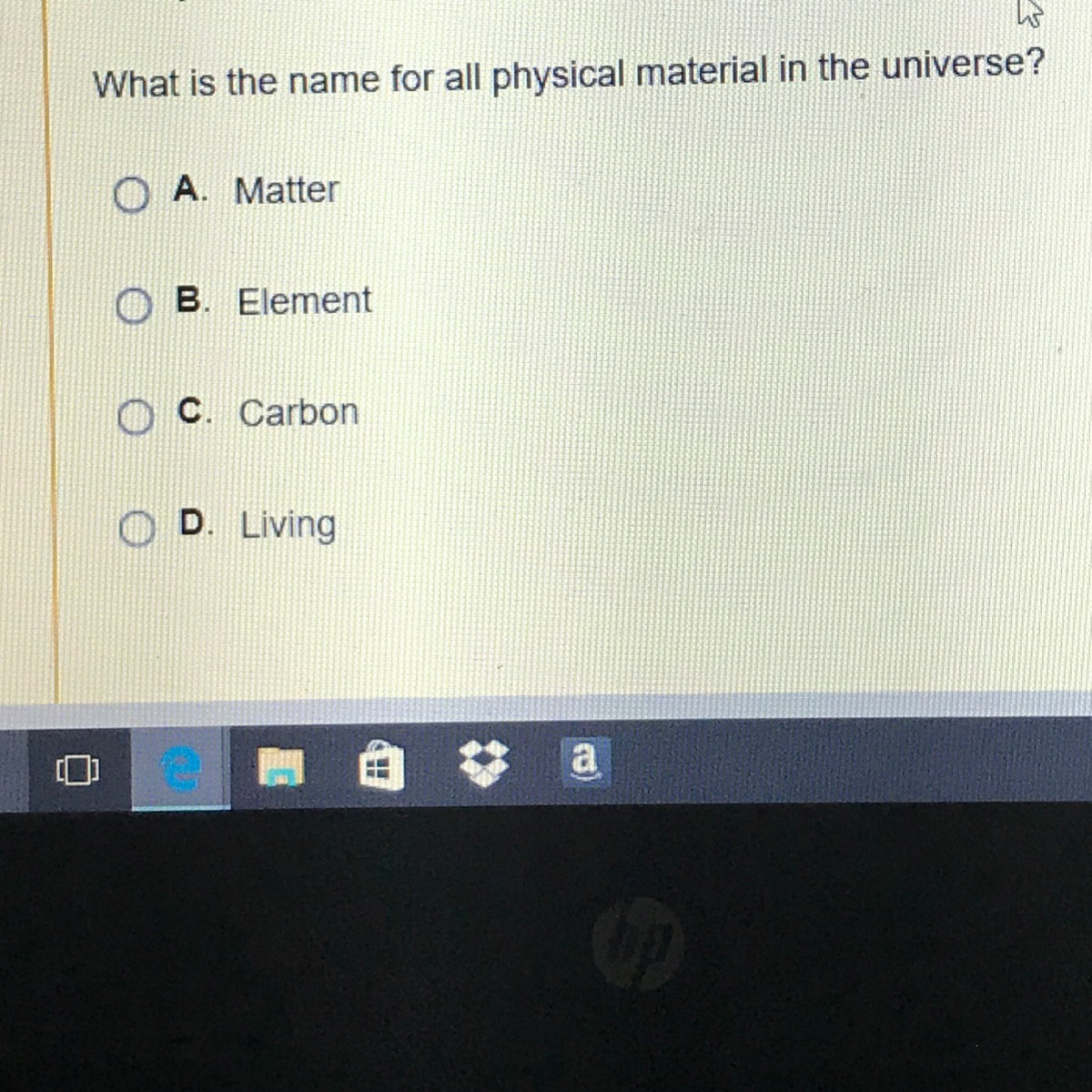This screenshot has height=1092, width=1092.
Task: Pick answer C. Carbon
Action: 135,418
